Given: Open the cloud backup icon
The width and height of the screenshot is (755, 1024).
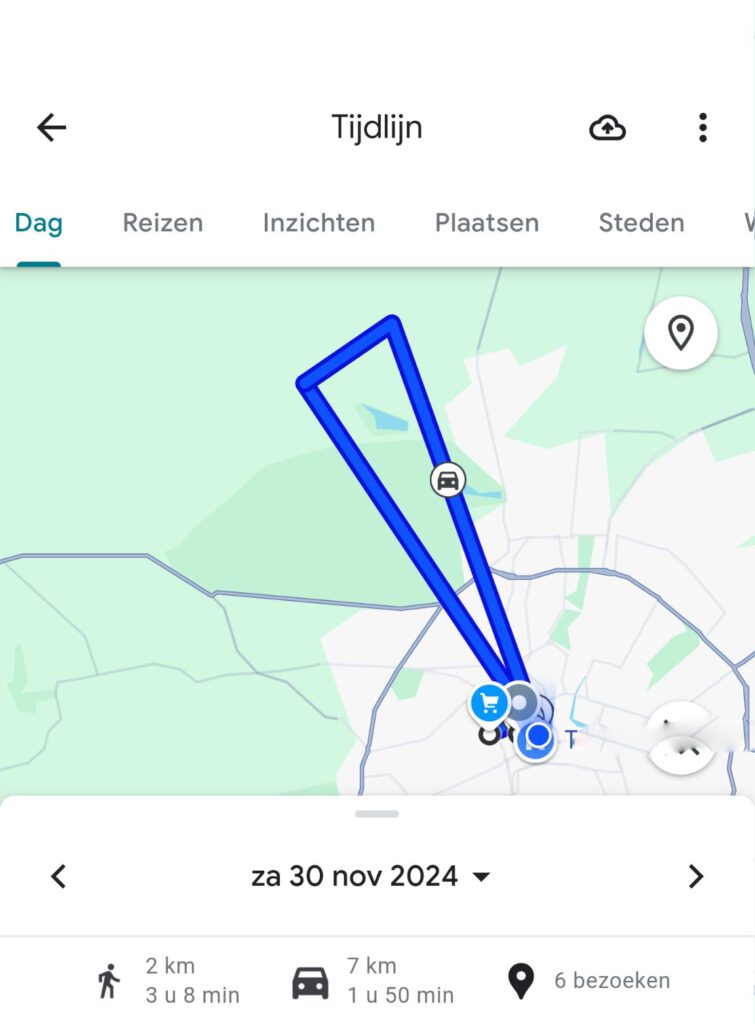Looking at the screenshot, I should (x=607, y=128).
